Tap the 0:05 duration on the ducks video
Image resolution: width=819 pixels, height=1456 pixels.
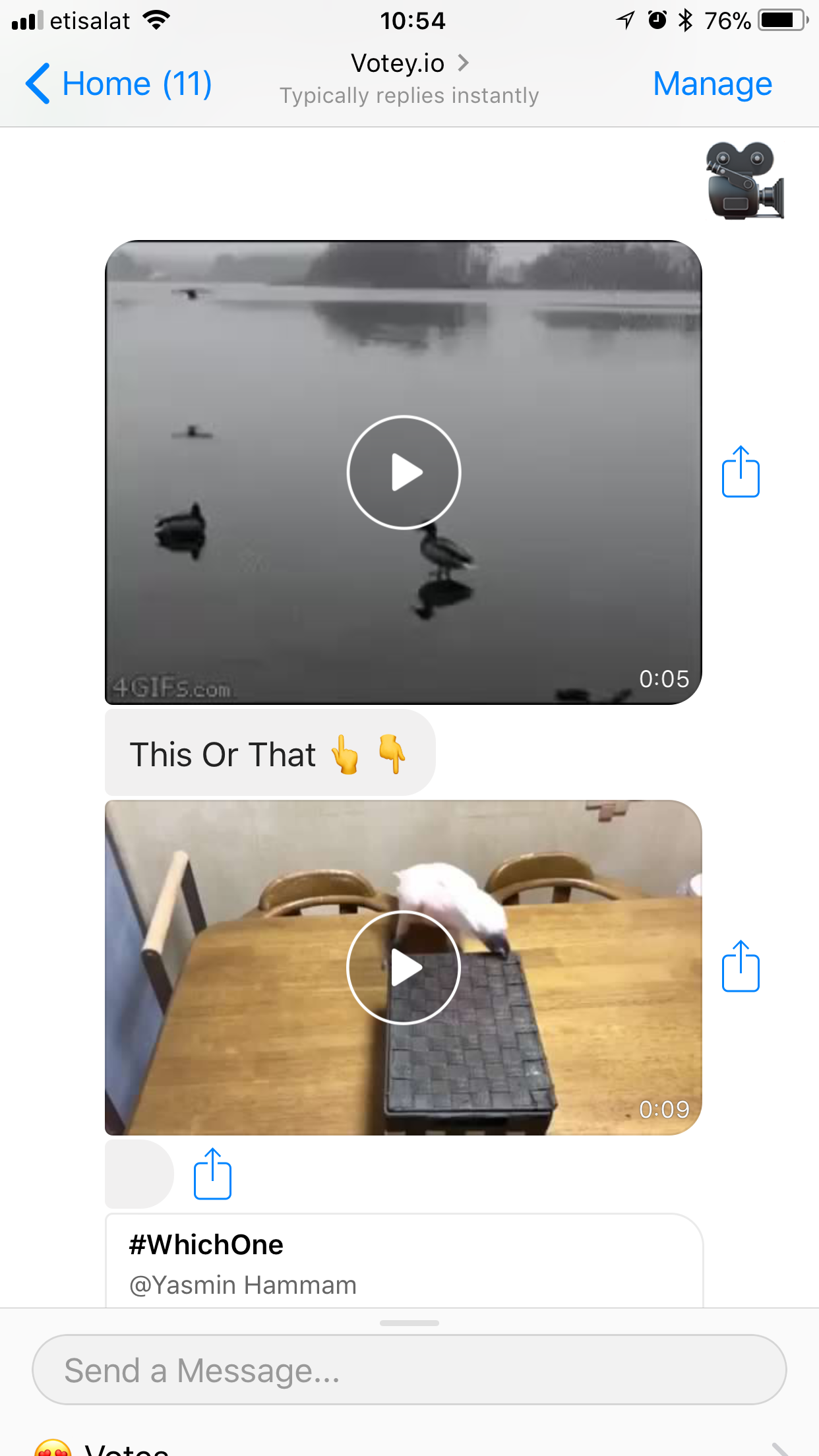point(663,677)
